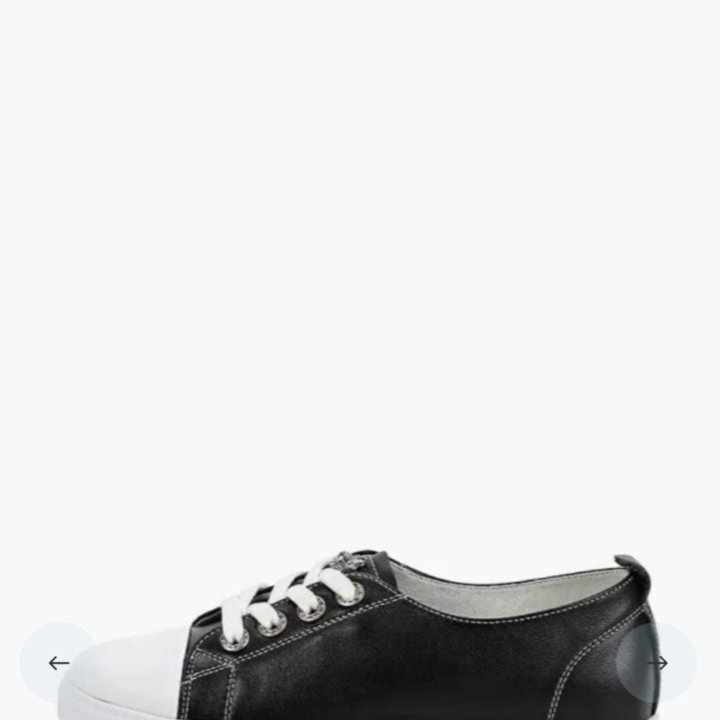
Task: Go to the previous product photo
Action: [x=59, y=662]
